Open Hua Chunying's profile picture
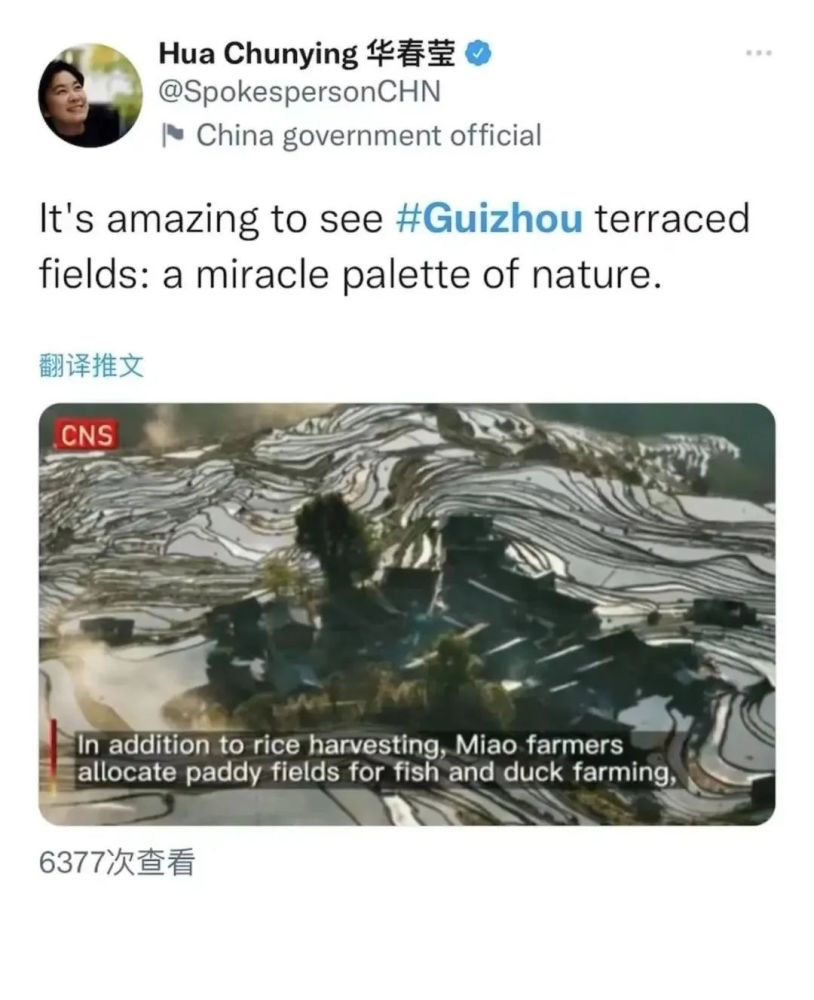The image size is (814, 1000). 89,95
